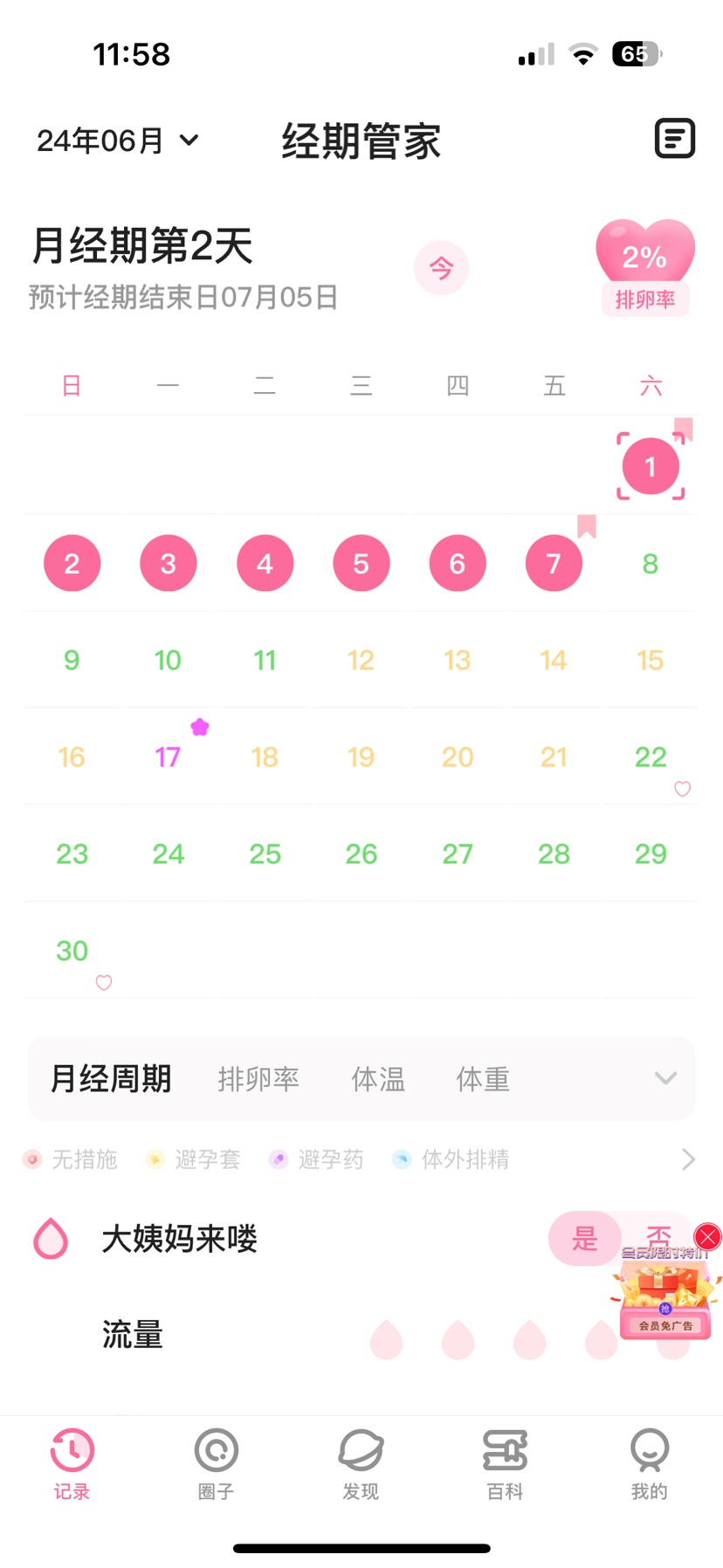The width and height of the screenshot is (723, 1568).
Task: Switch to the 体温 tab
Action: (x=378, y=1079)
